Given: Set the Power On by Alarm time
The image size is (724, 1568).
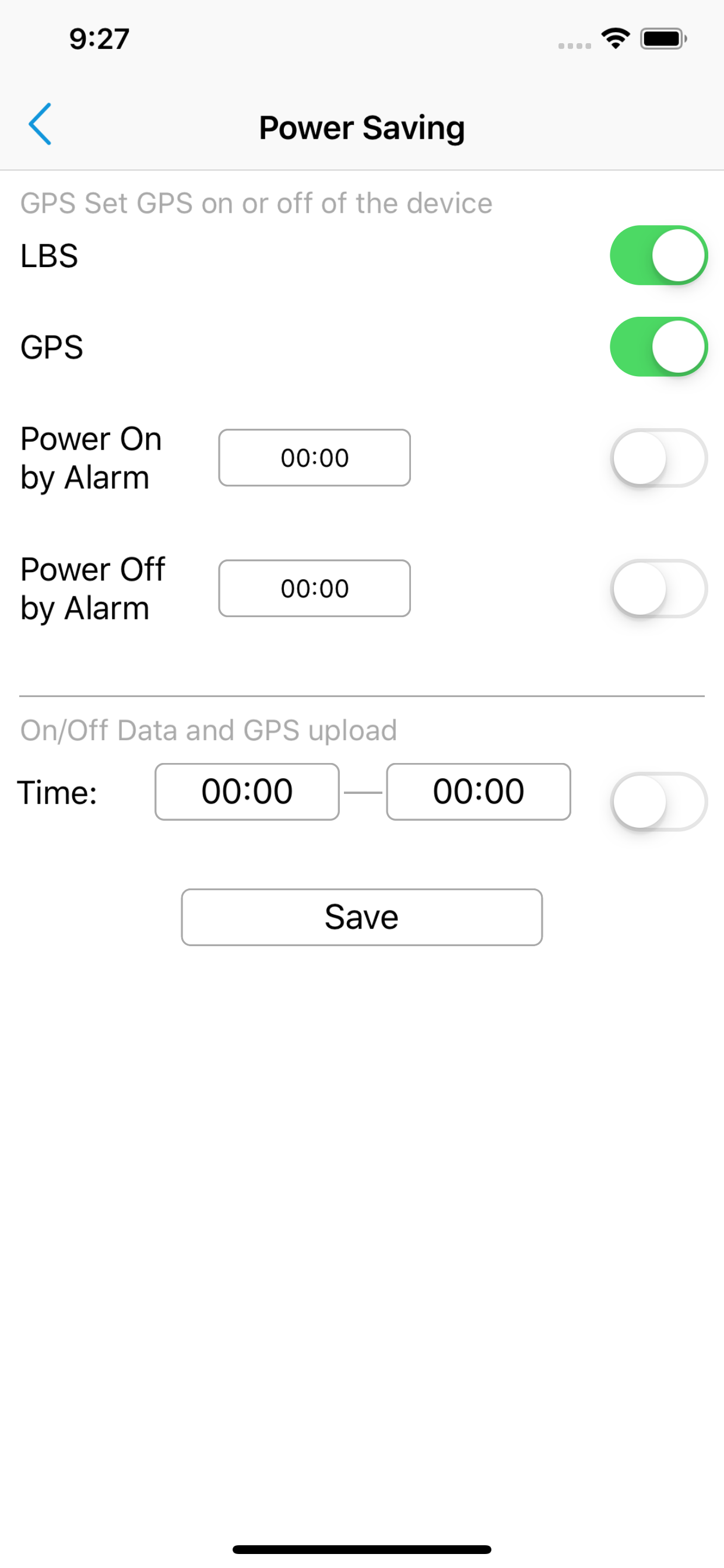Looking at the screenshot, I should 315,458.
